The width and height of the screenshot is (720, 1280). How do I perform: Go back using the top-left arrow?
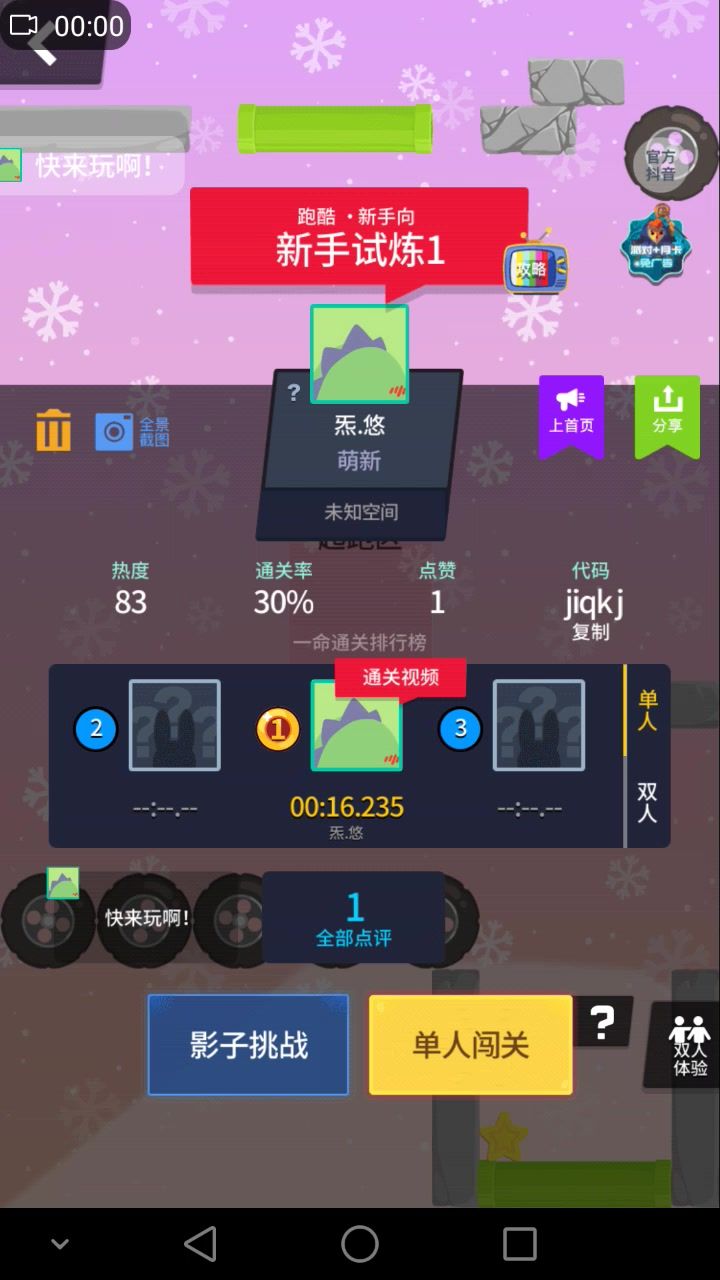(x=42, y=45)
